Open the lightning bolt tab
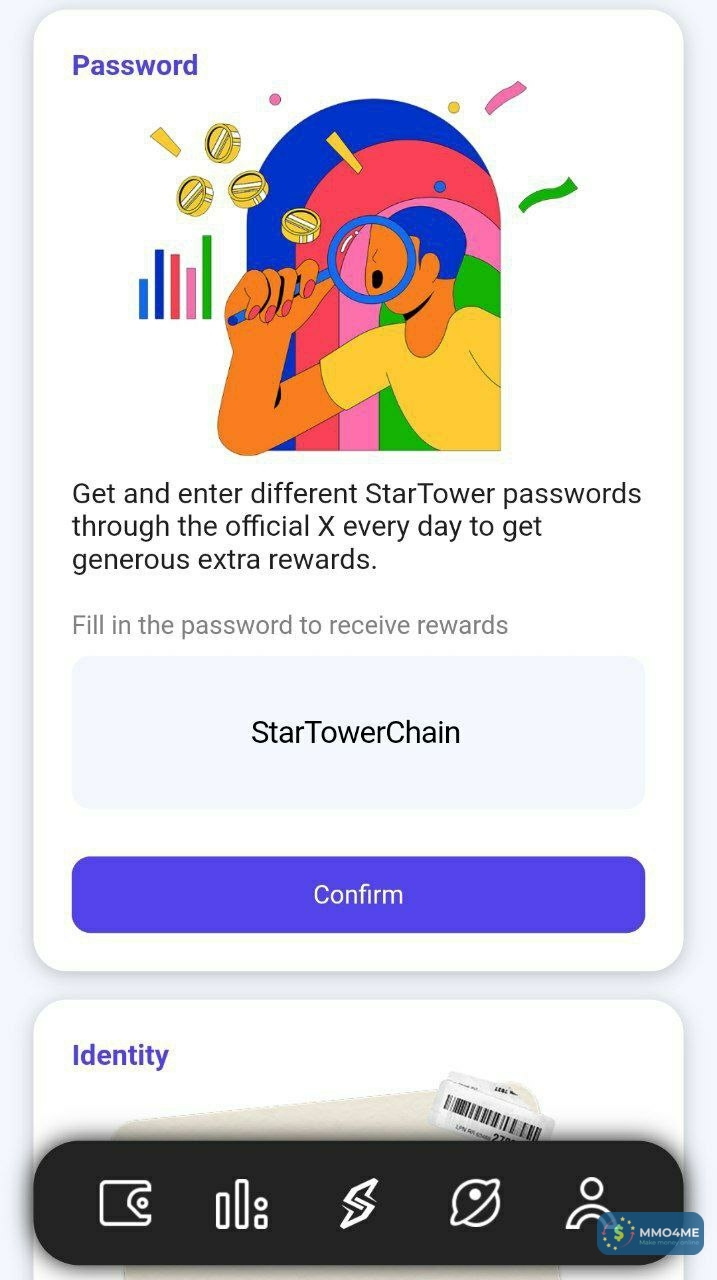This screenshot has height=1280, width=717. pyautogui.click(x=358, y=1203)
